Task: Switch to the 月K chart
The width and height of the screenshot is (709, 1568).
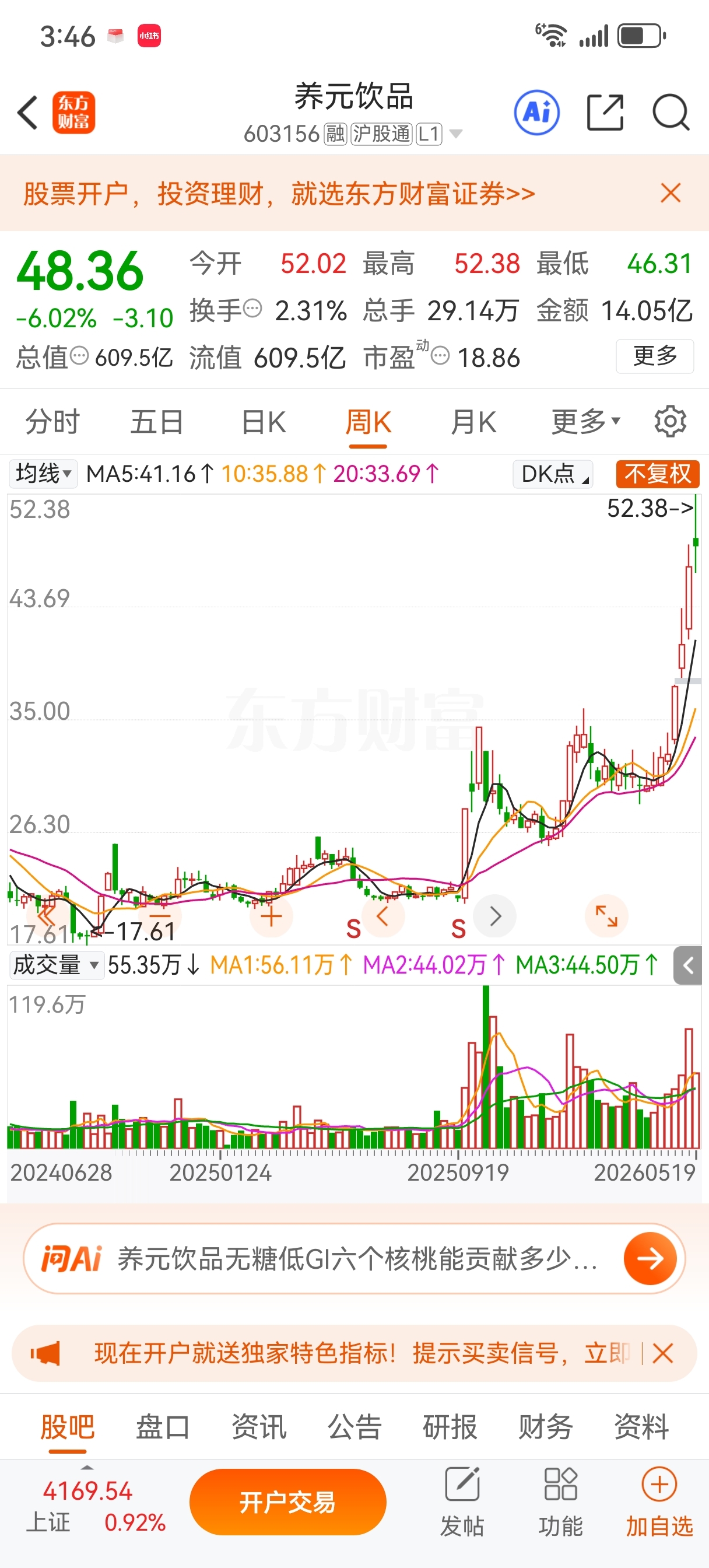Action: [x=473, y=422]
